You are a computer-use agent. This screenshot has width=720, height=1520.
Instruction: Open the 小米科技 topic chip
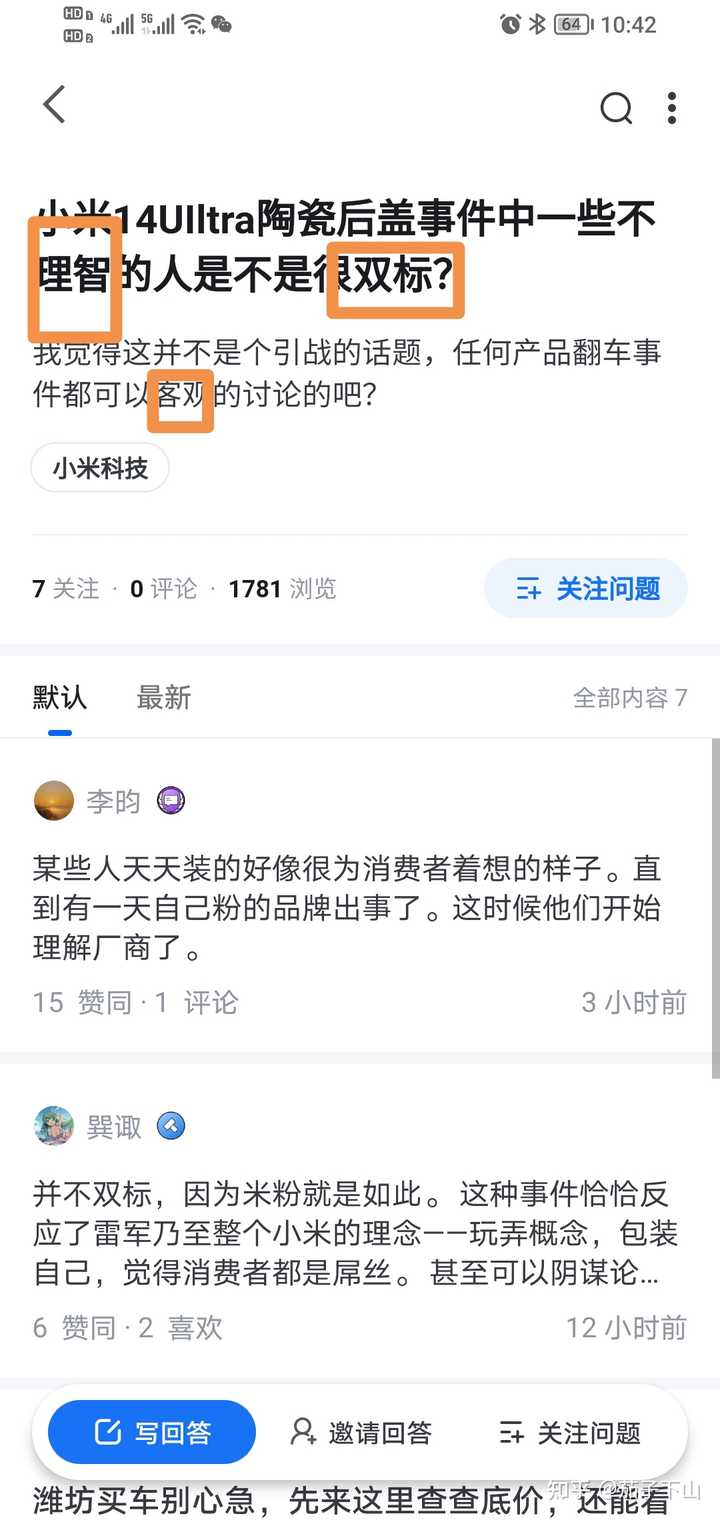[x=100, y=468]
